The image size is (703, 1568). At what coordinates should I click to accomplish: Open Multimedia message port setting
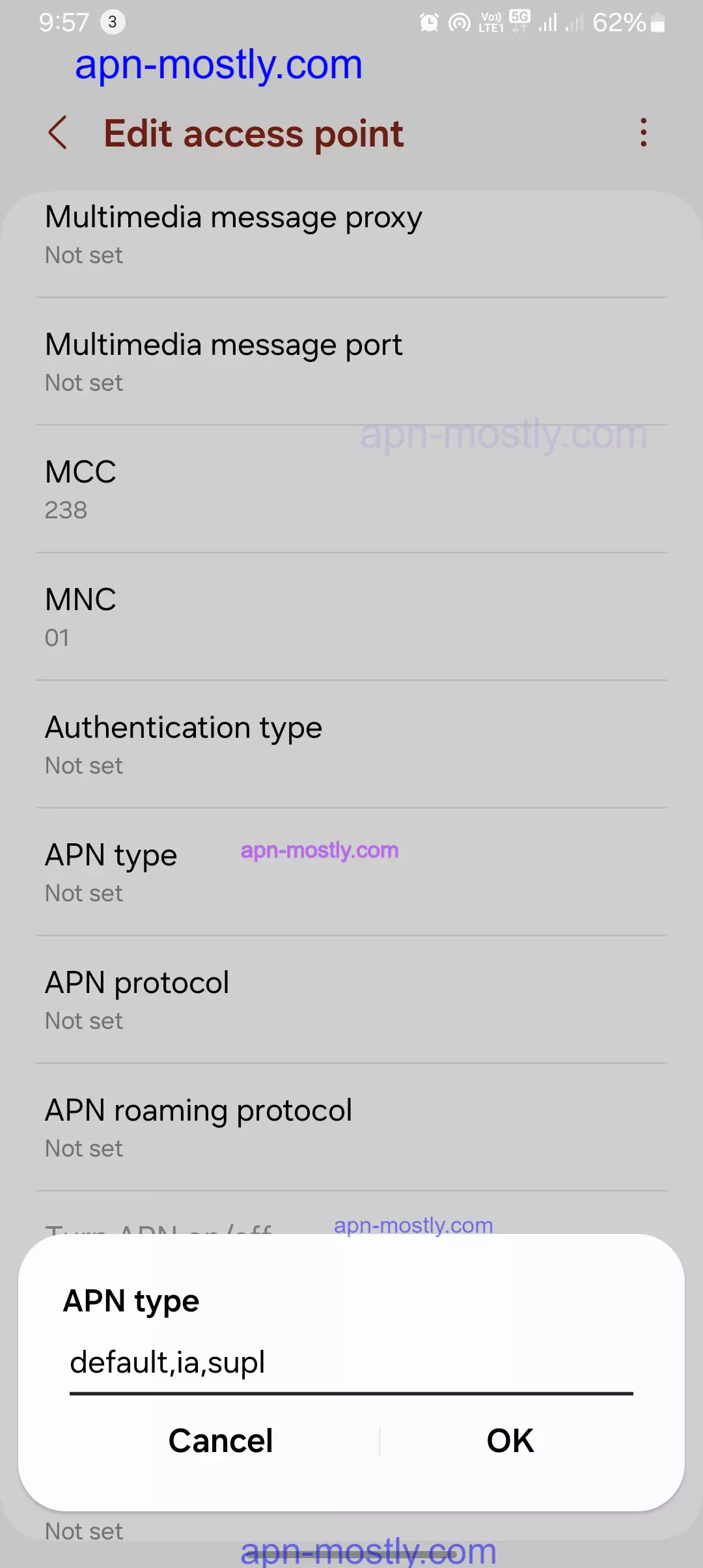pos(351,362)
